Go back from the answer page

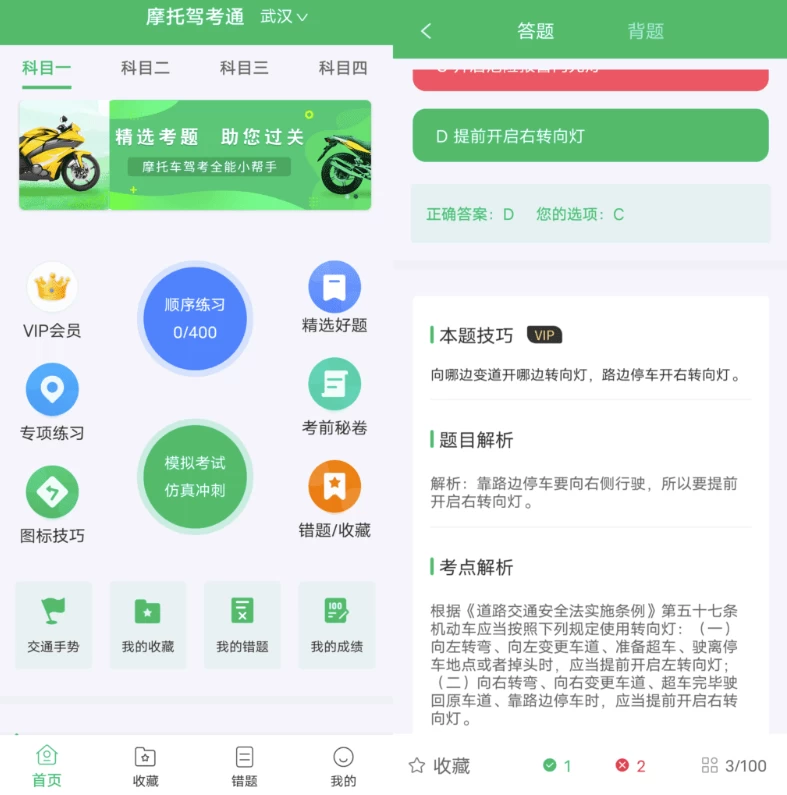[426, 31]
